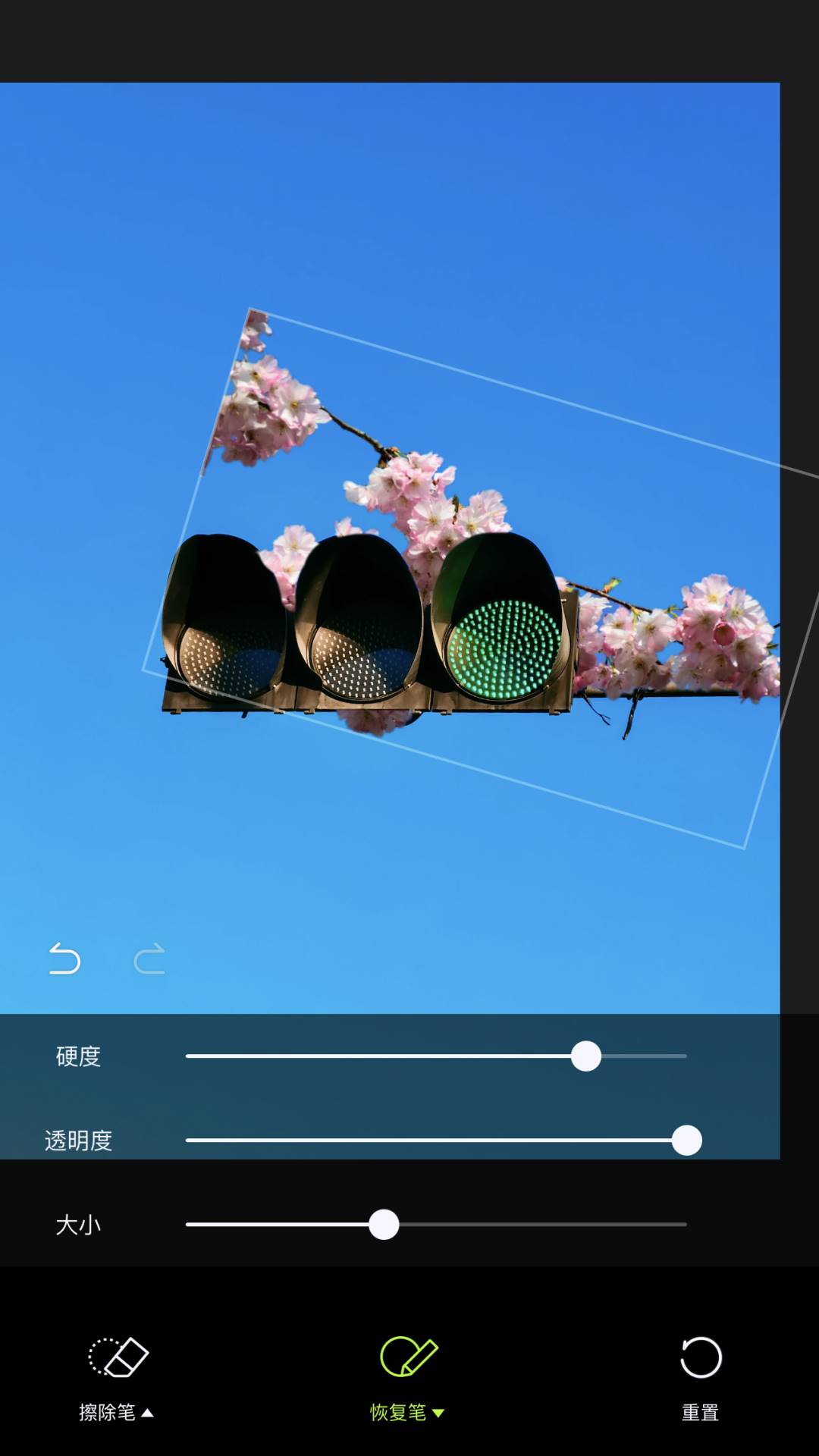Tap the 大小 size slider track

tap(531, 1224)
